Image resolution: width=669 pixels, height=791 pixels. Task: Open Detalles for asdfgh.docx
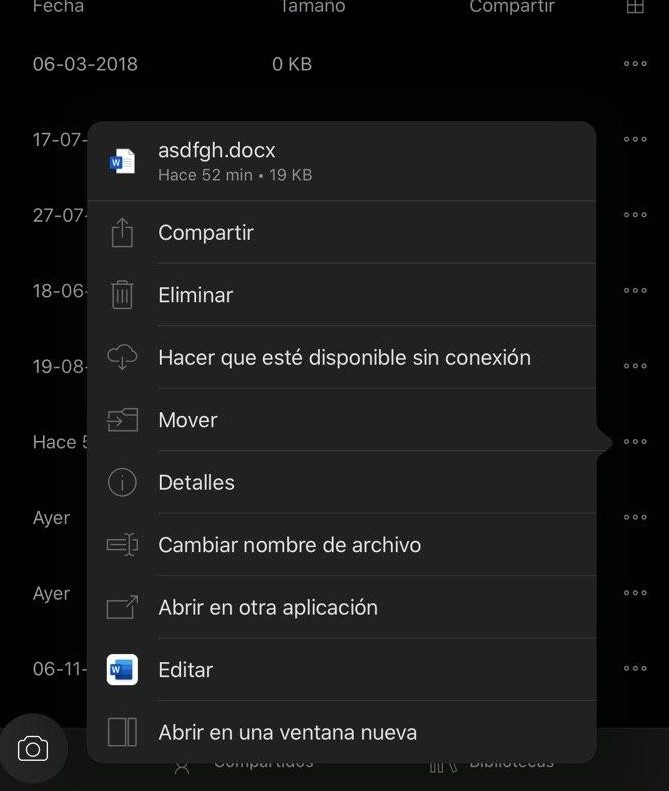click(197, 483)
